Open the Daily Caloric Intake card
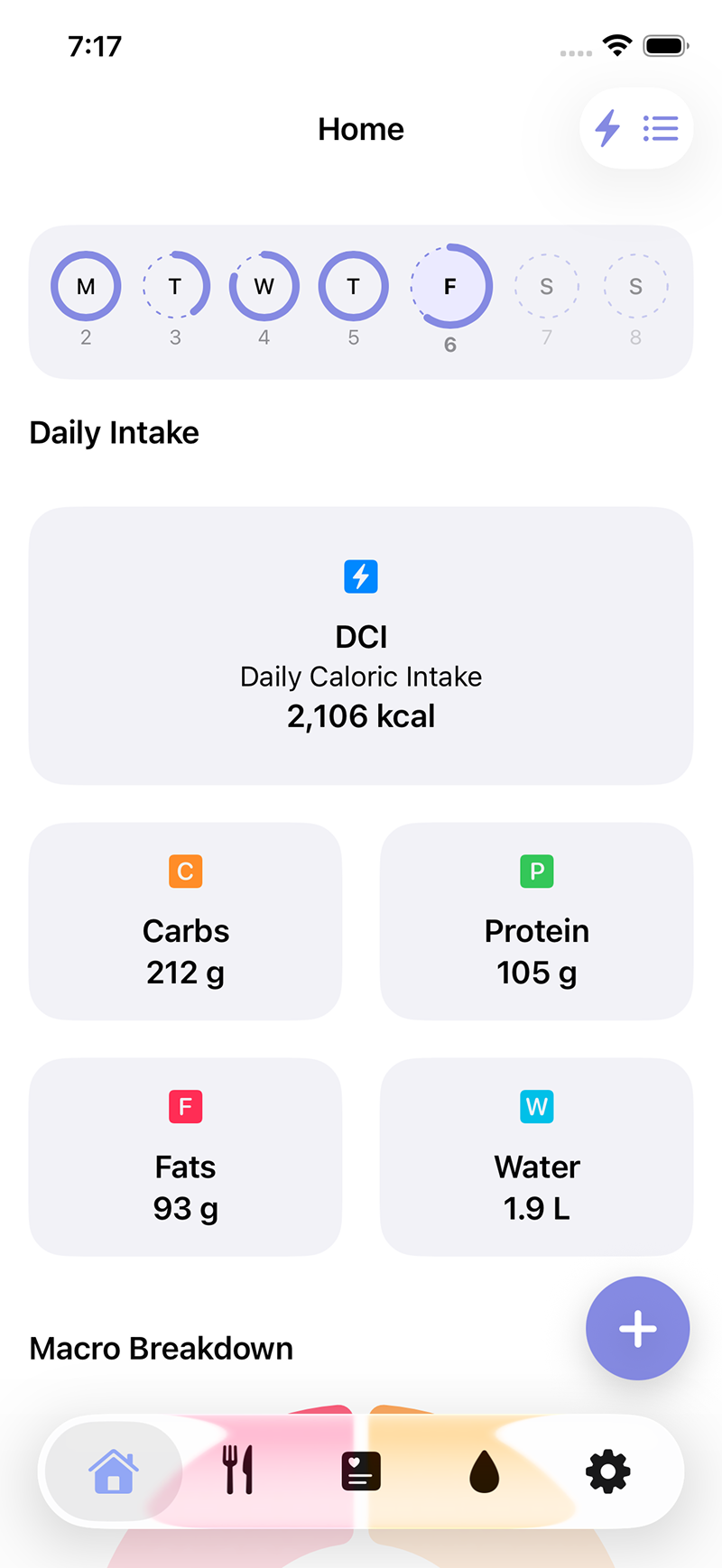Image resolution: width=722 pixels, height=1568 pixels. tap(361, 645)
